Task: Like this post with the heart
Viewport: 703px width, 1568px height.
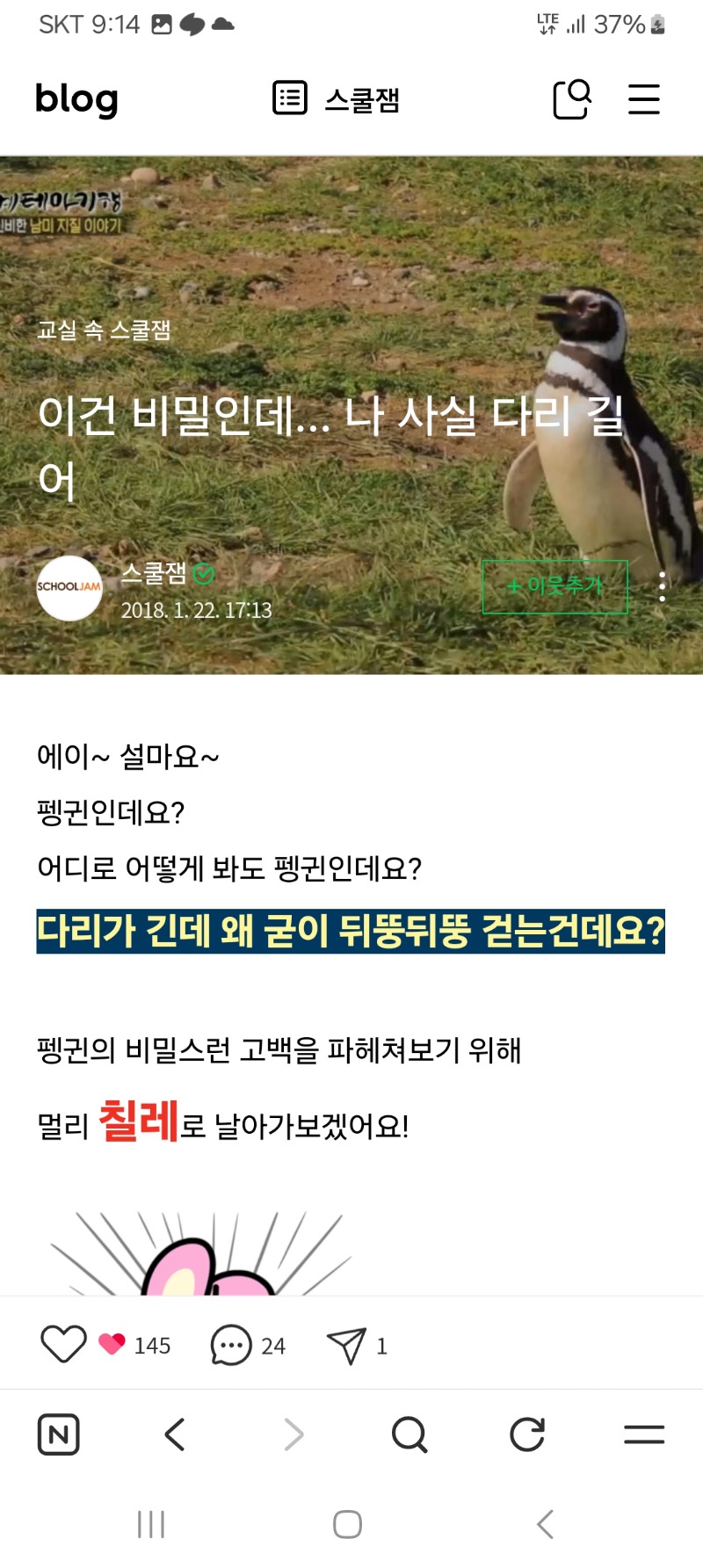Action: 63,1344
